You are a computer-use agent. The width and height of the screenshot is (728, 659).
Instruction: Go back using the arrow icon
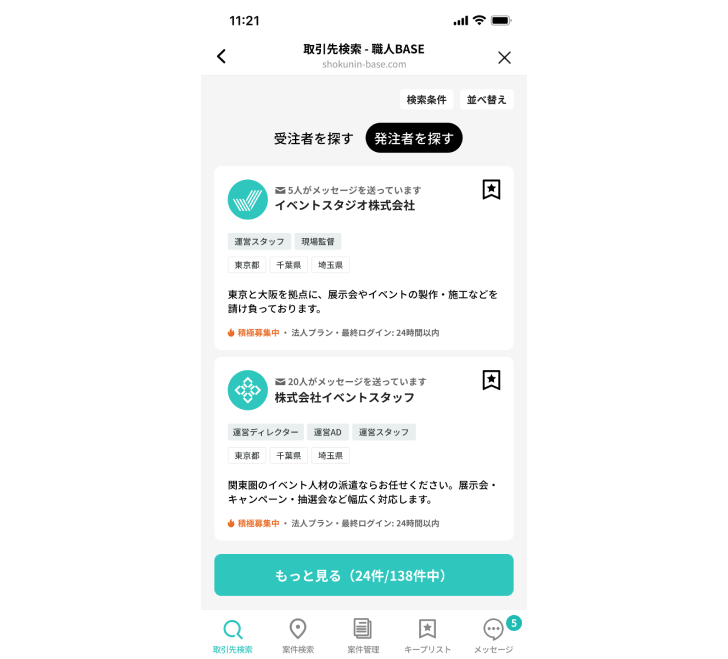coord(222,57)
